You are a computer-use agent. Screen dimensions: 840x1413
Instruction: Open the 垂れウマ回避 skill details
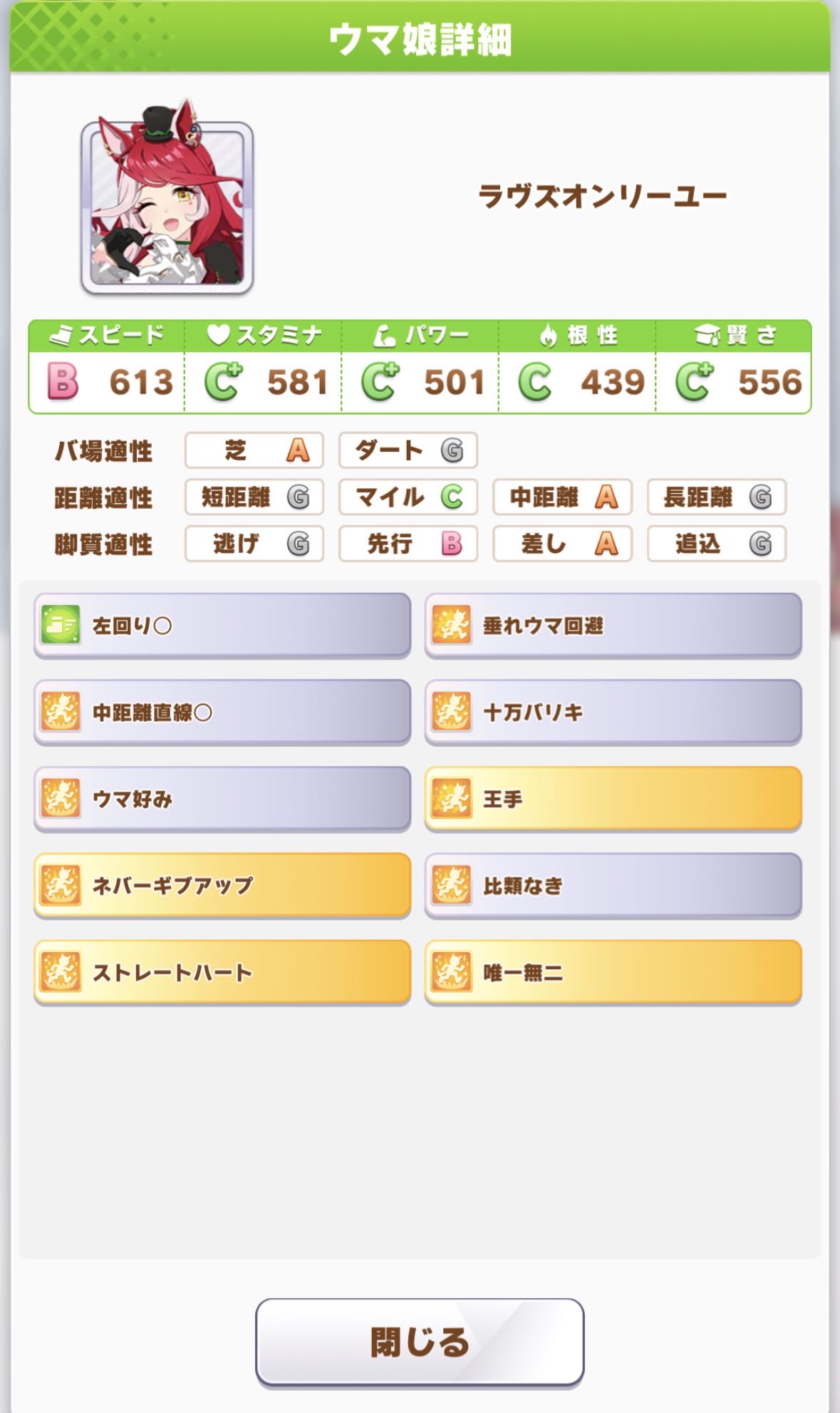613,626
